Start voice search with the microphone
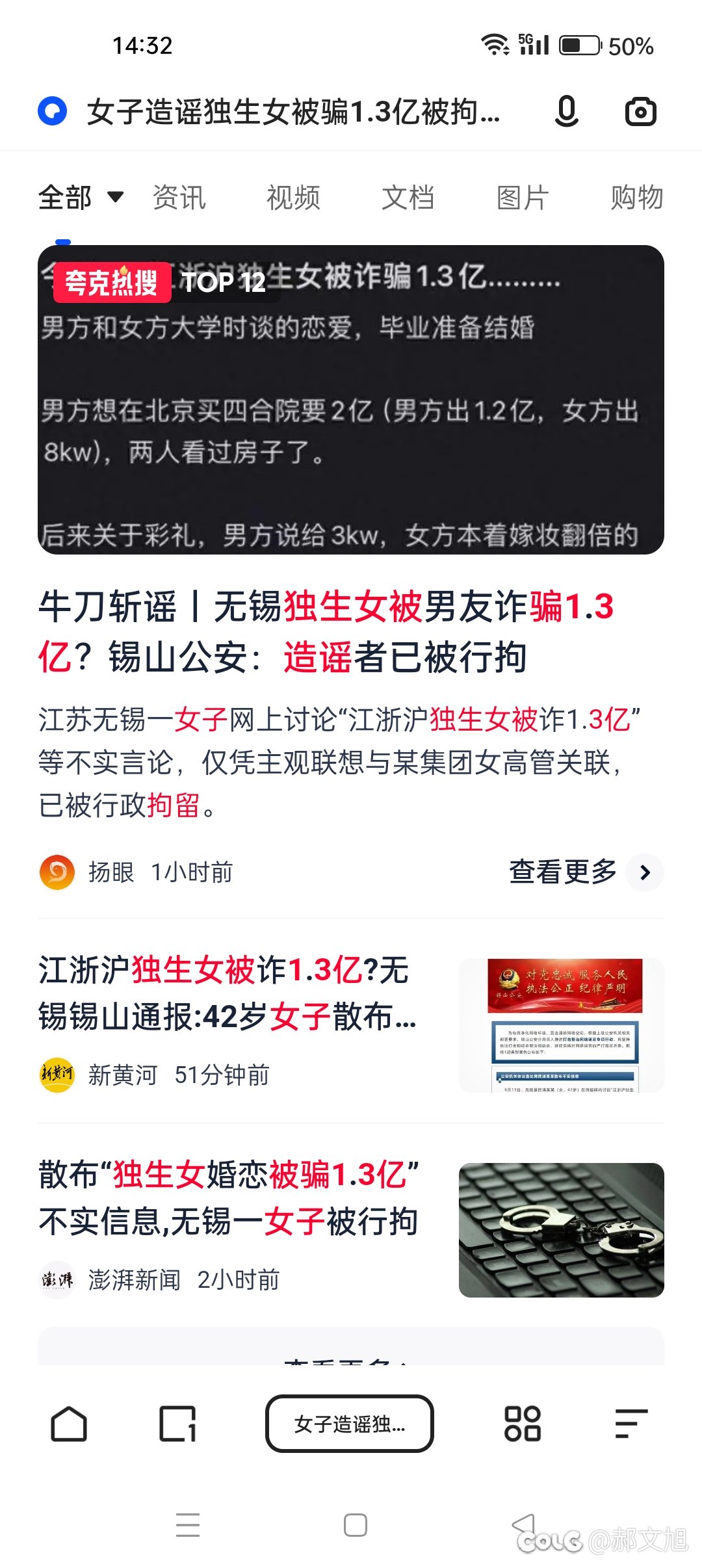This screenshot has width=702, height=1568. (x=567, y=112)
